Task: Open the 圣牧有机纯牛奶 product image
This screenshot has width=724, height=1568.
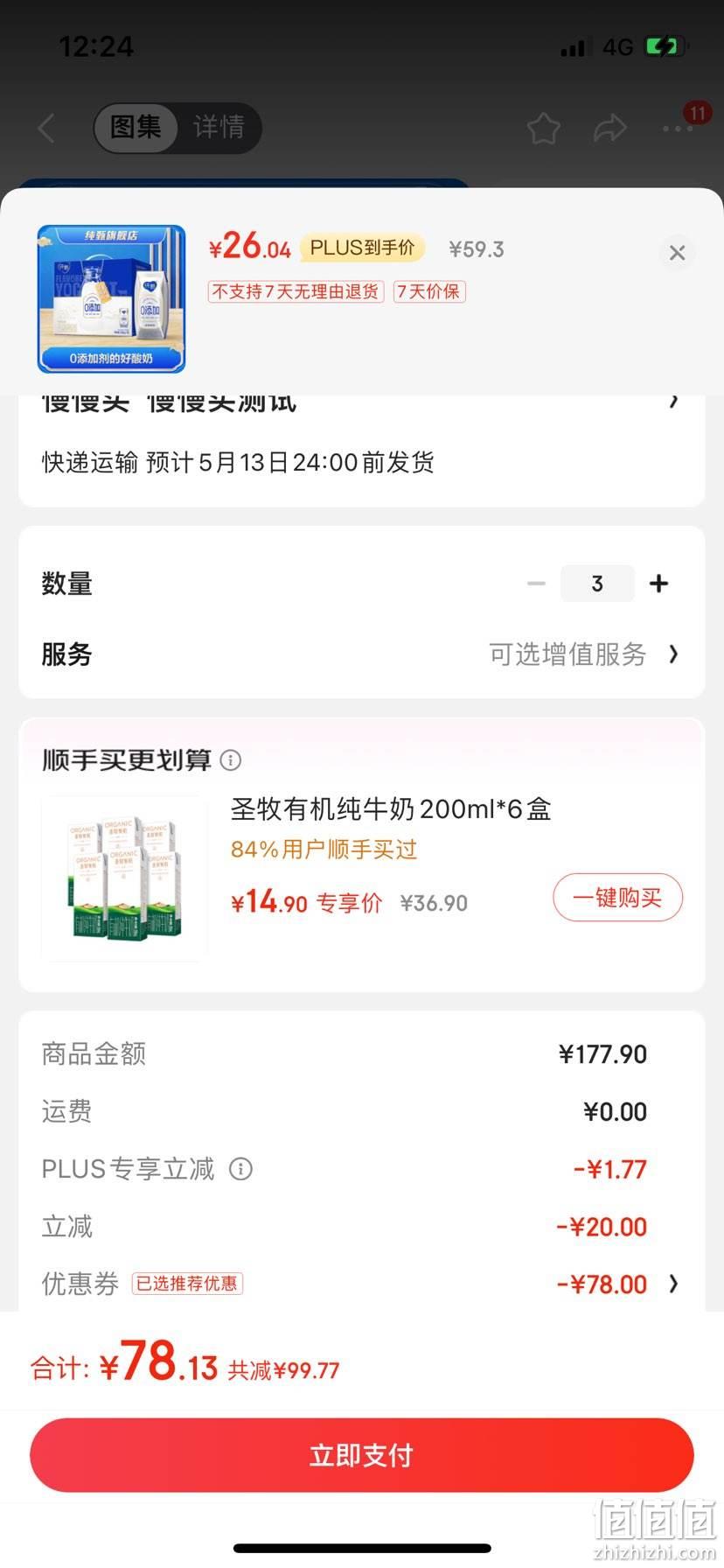Action: coord(124,878)
